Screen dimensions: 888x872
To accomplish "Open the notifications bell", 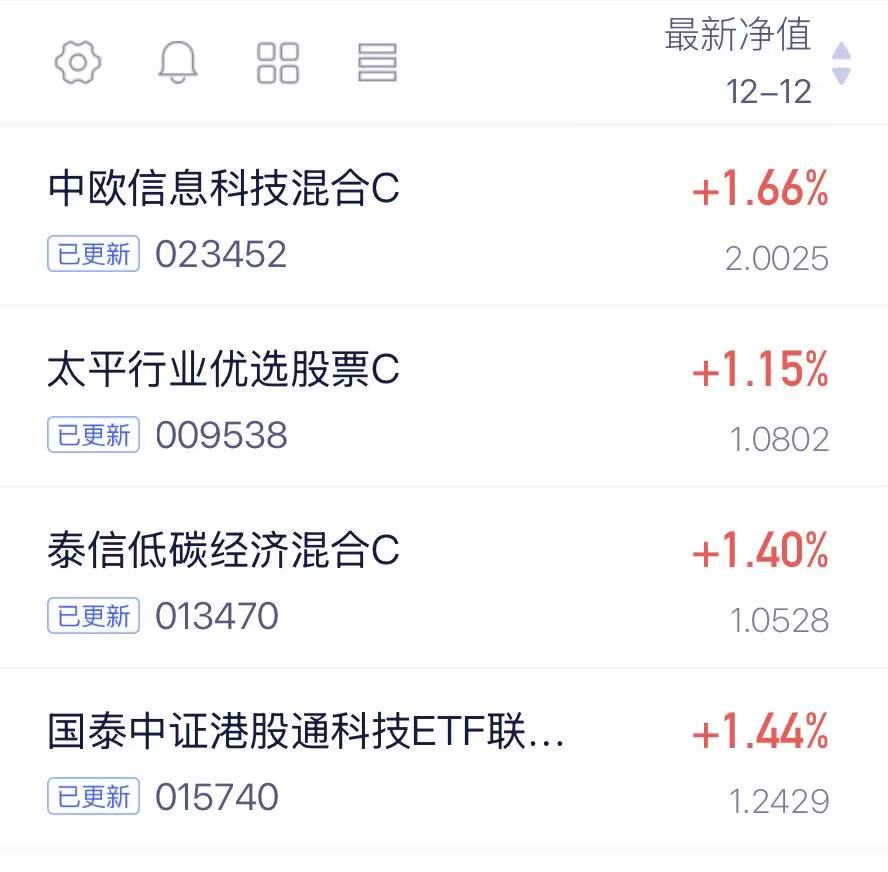I will tap(178, 62).
